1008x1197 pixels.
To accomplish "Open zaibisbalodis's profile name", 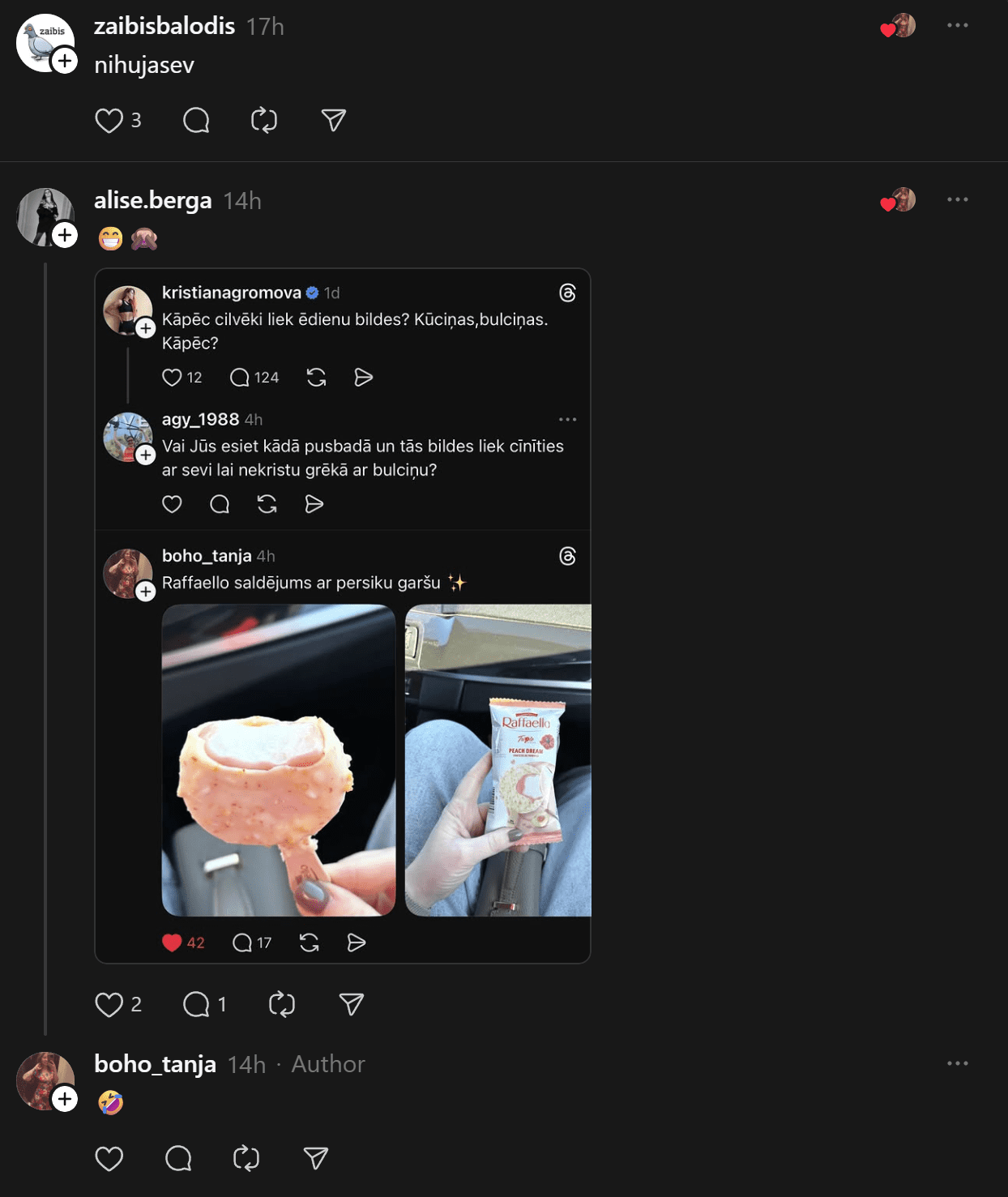I will [164, 26].
